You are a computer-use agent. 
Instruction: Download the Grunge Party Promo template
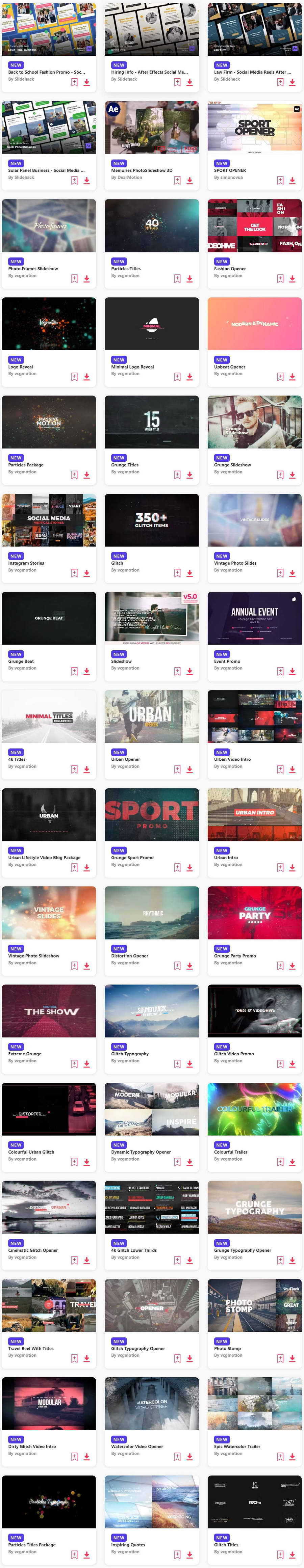(x=293, y=965)
